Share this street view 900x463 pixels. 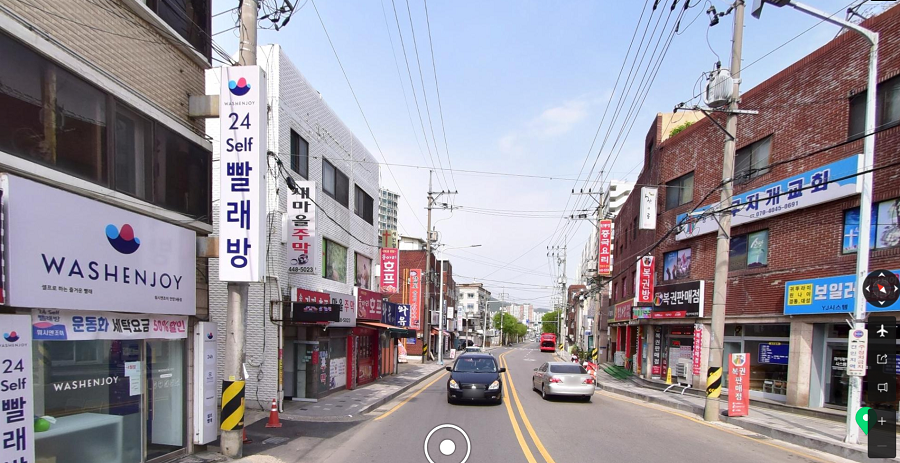882,358
